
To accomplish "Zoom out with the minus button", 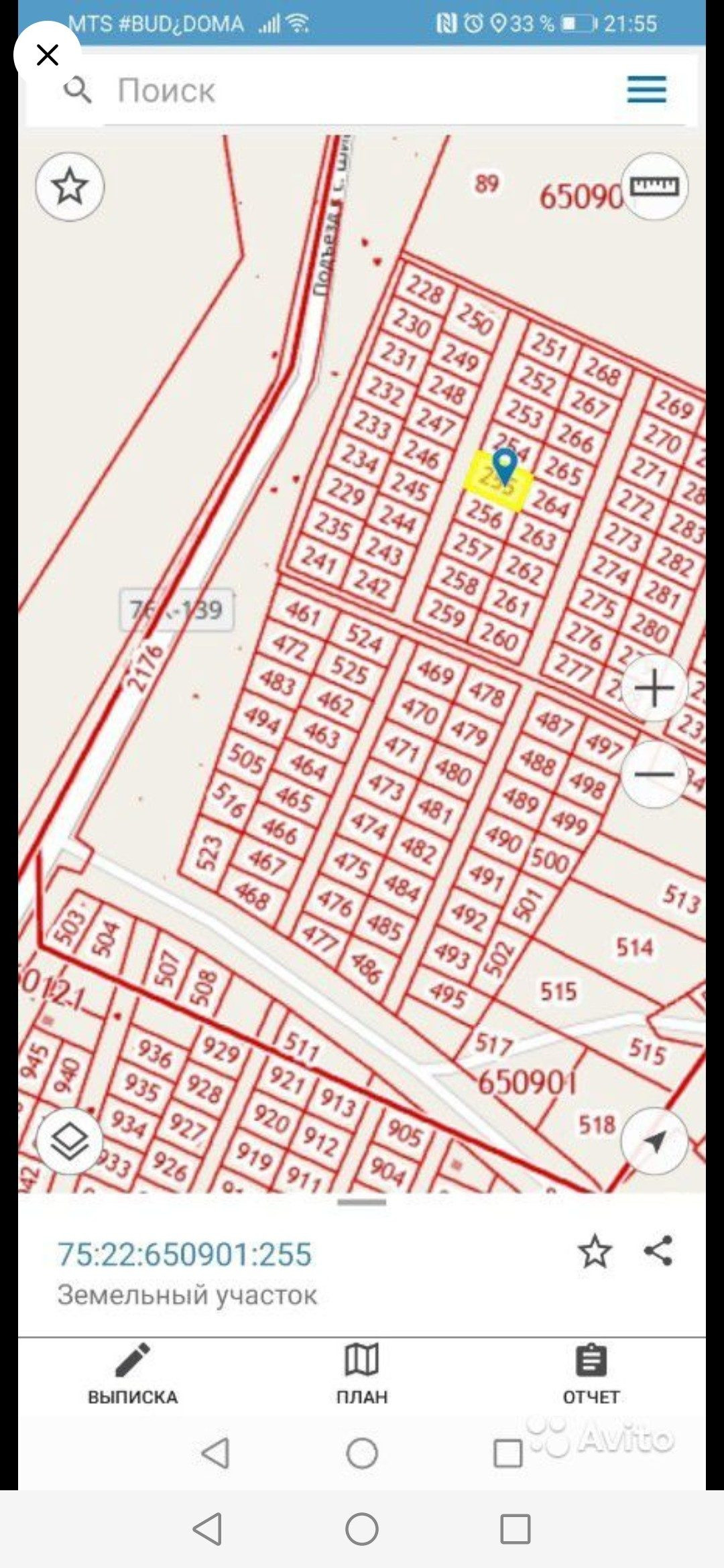I will point(654,775).
